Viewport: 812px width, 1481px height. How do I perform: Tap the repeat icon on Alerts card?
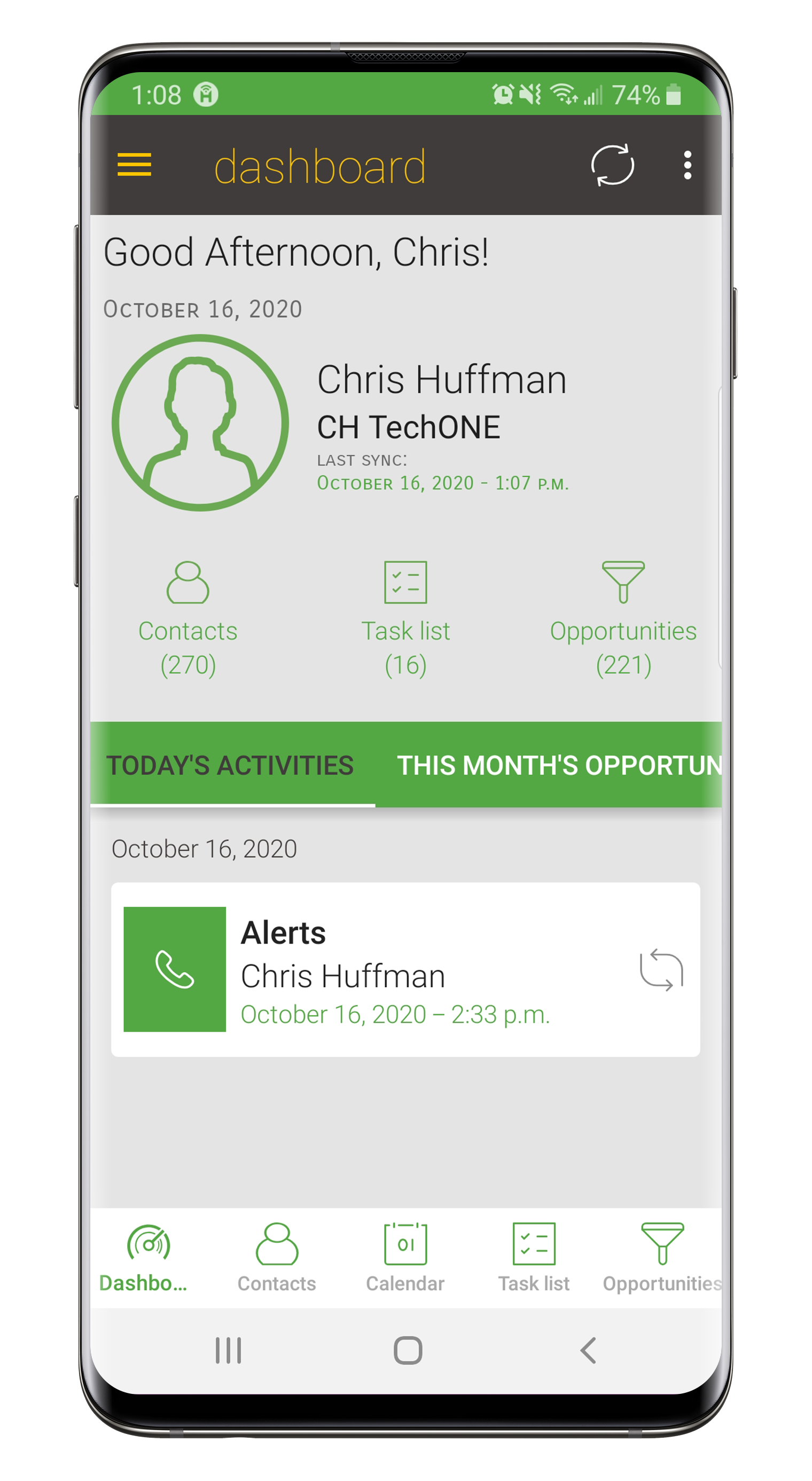click(x=661, y=970)
